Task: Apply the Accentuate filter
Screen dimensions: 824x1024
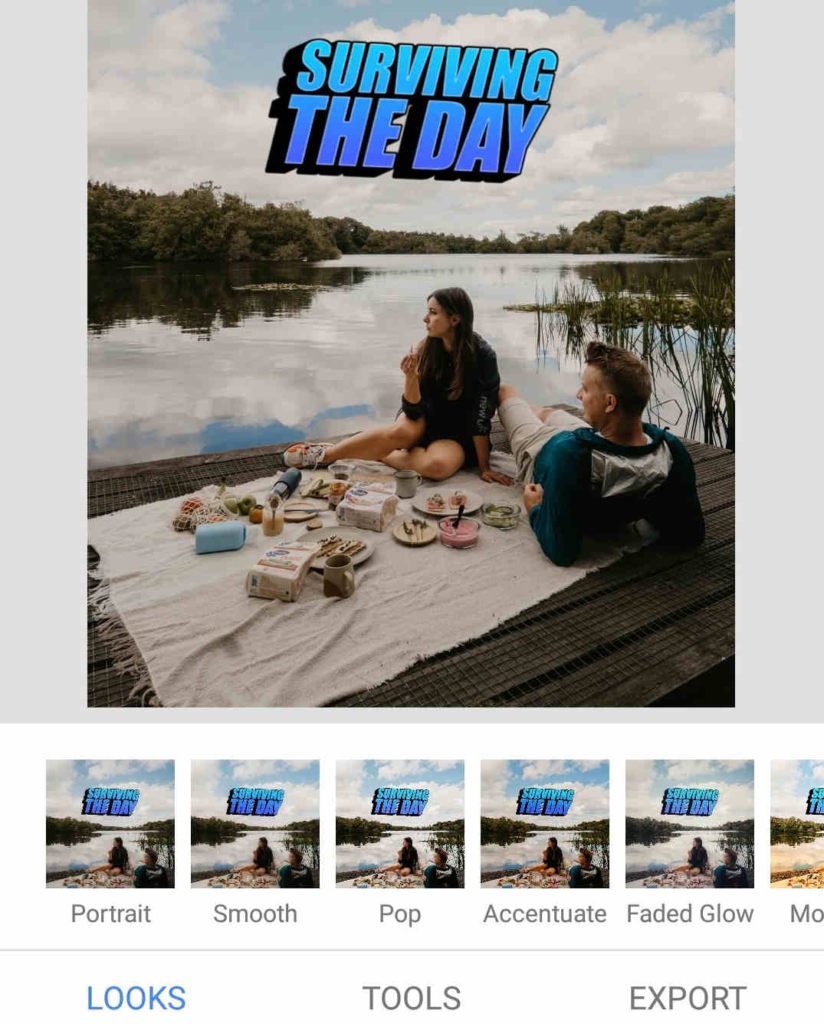Action: [545, 824]
